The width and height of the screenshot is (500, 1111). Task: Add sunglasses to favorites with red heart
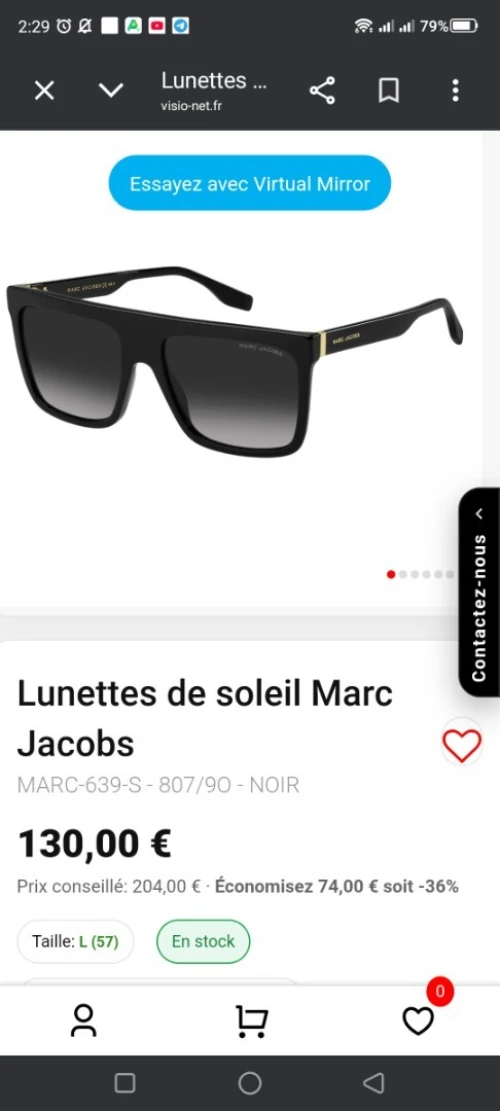[x=462, y=745]
